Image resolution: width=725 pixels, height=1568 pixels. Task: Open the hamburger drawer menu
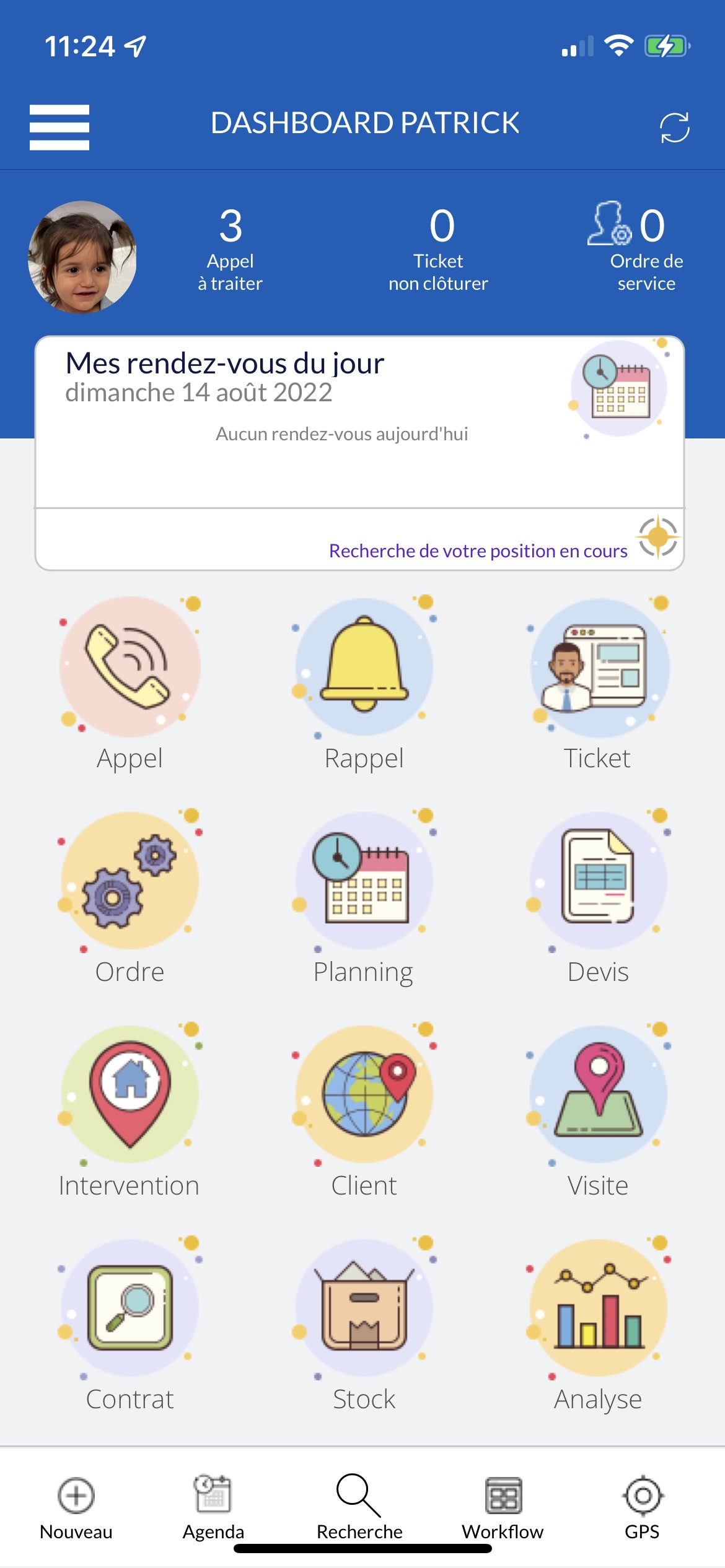[59, 128]
